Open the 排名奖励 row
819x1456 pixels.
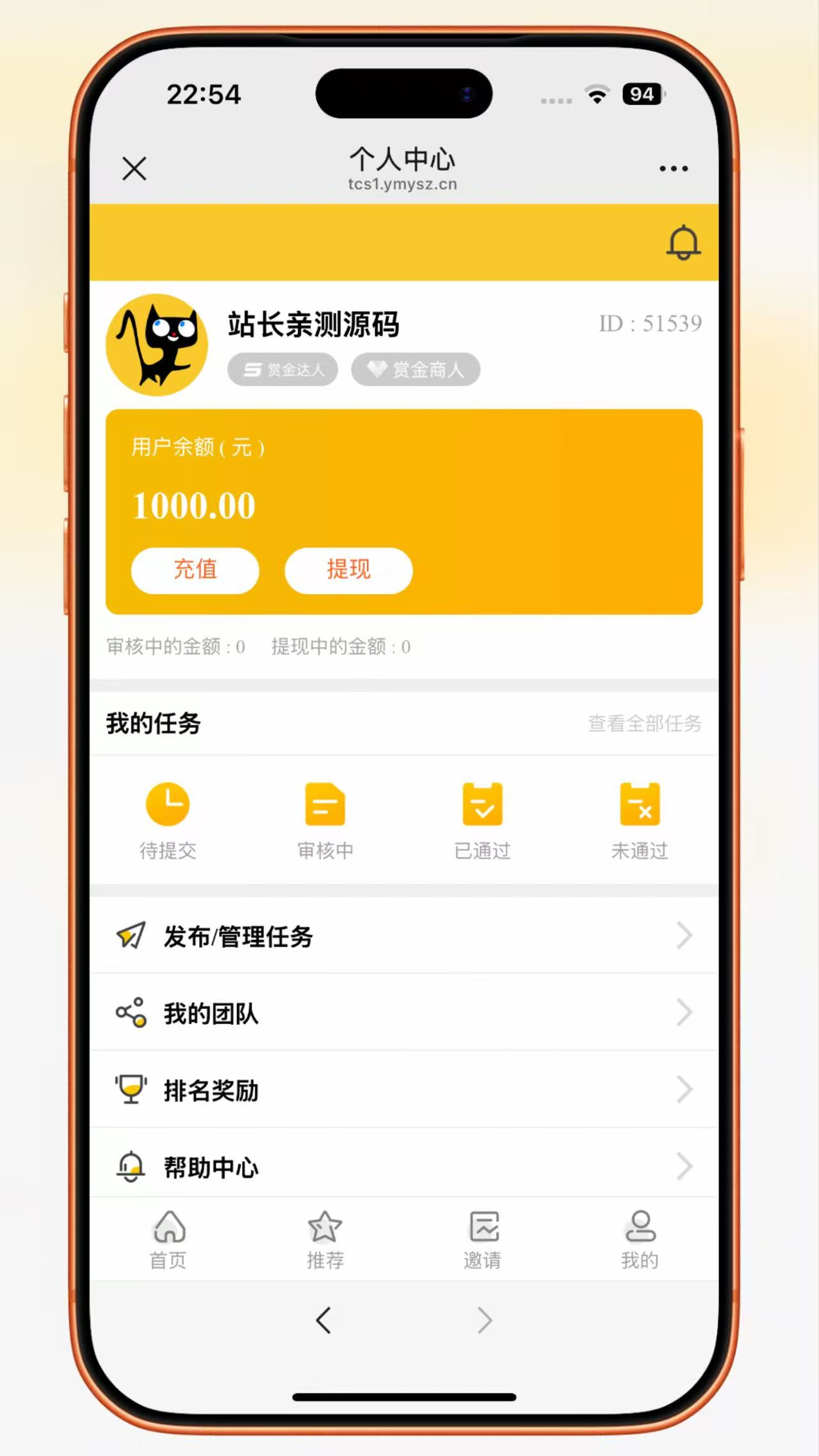(x=403, y=1091)
